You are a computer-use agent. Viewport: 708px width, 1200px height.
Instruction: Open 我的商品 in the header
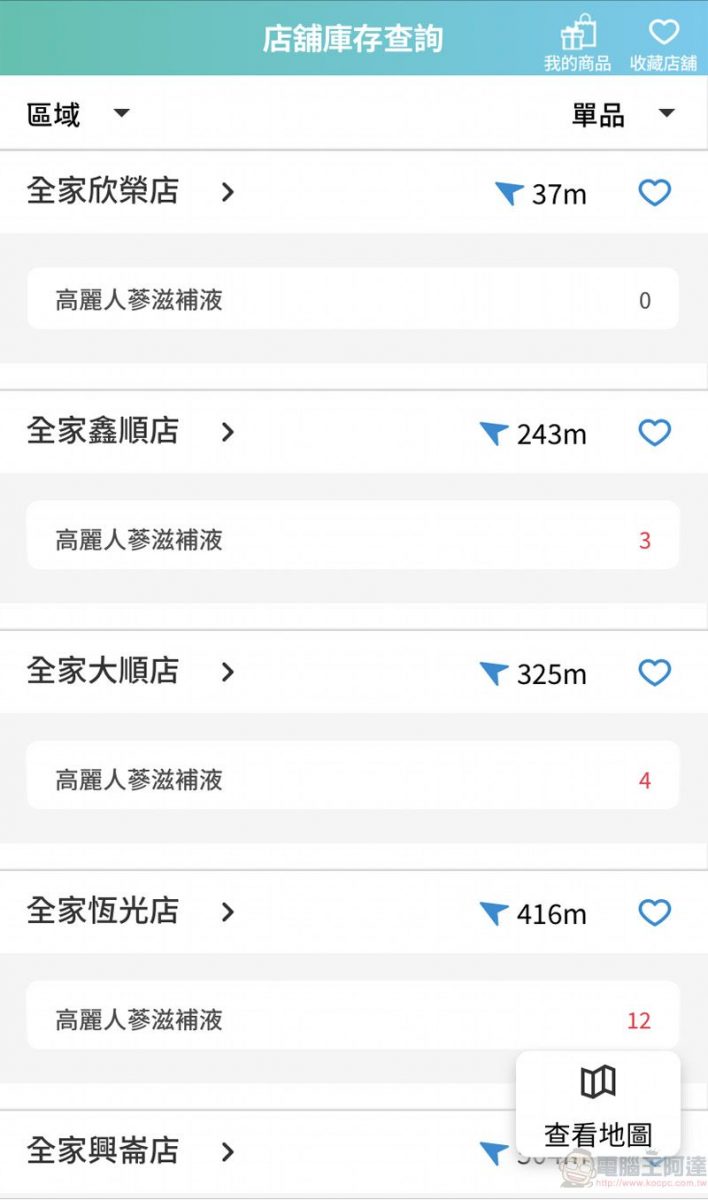coord(577,44)
